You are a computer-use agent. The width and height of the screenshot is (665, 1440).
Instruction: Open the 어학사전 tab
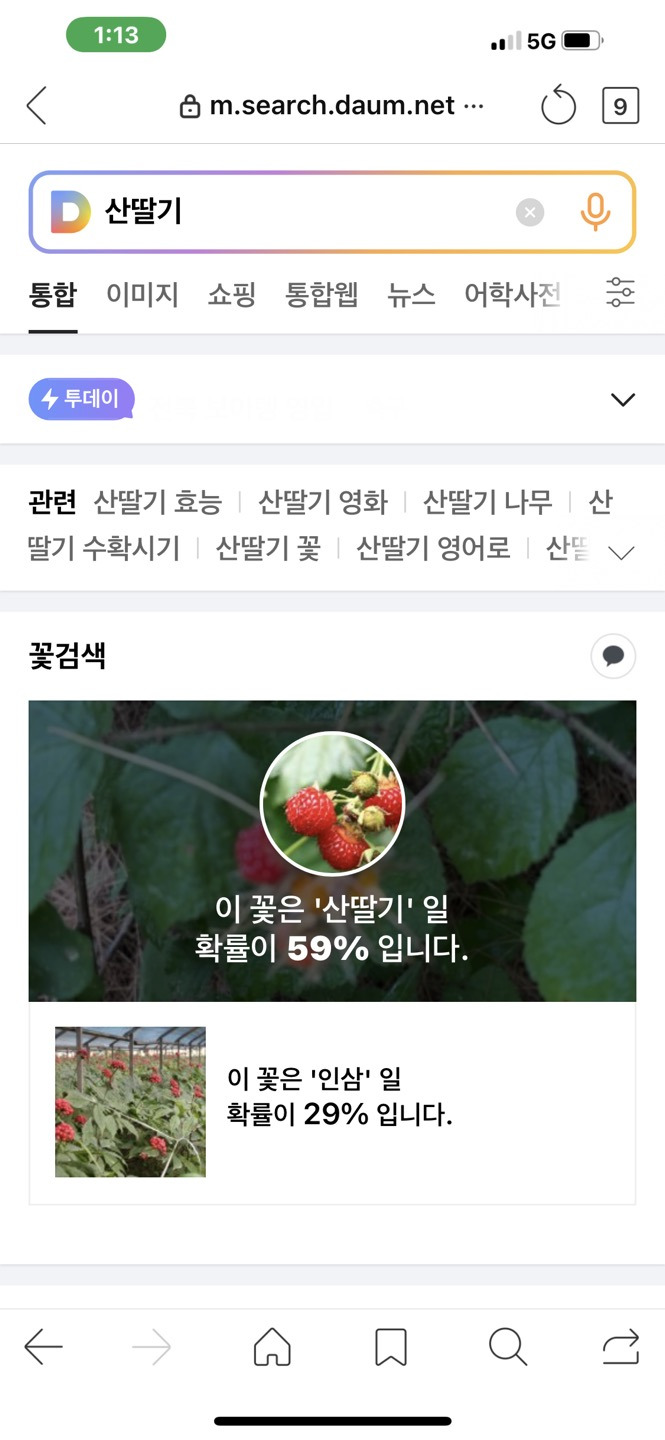pos(512,295)
